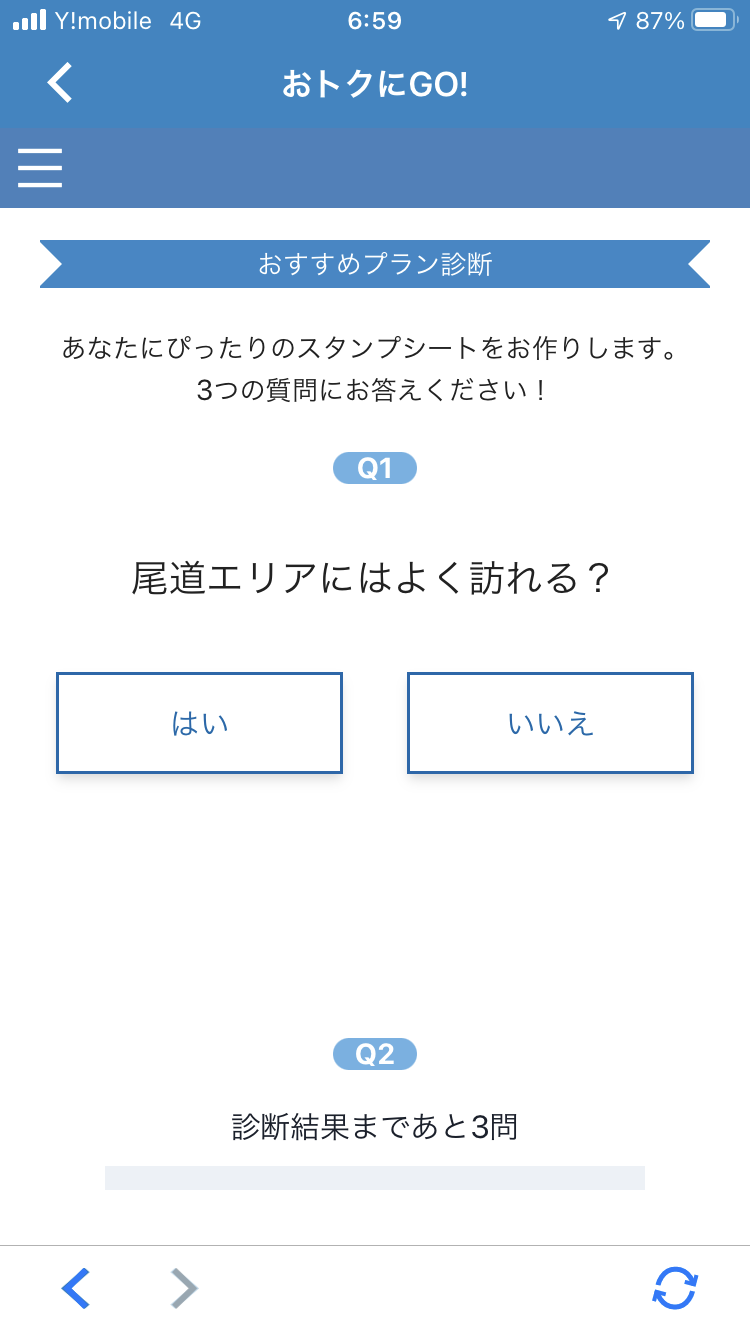Tap the browser forward arrow at bottom
The width and height of the screenshot is (750, 1334).
(184, 1288)
